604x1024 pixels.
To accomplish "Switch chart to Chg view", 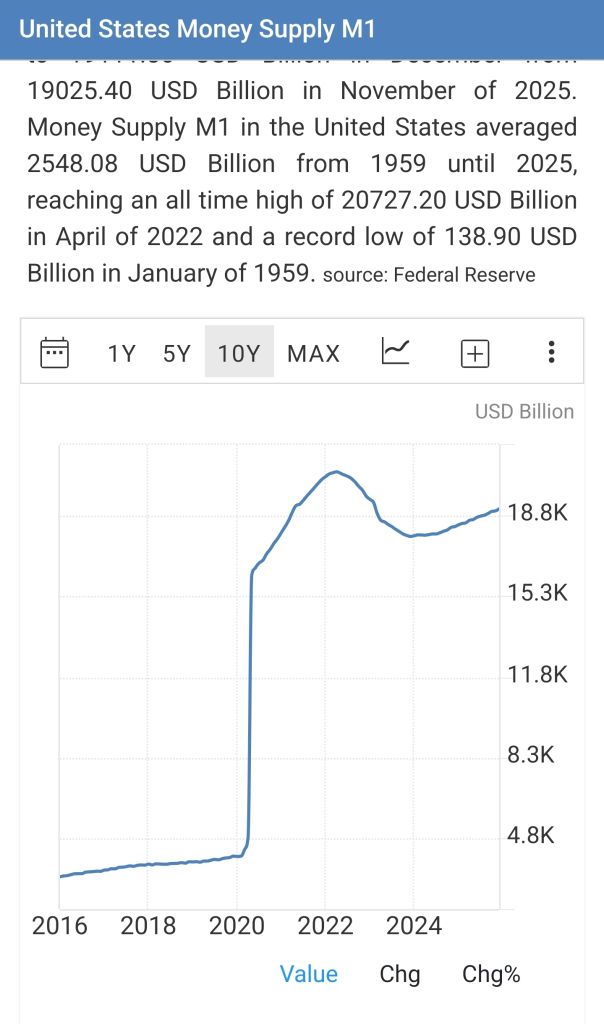I will [400, 974].
